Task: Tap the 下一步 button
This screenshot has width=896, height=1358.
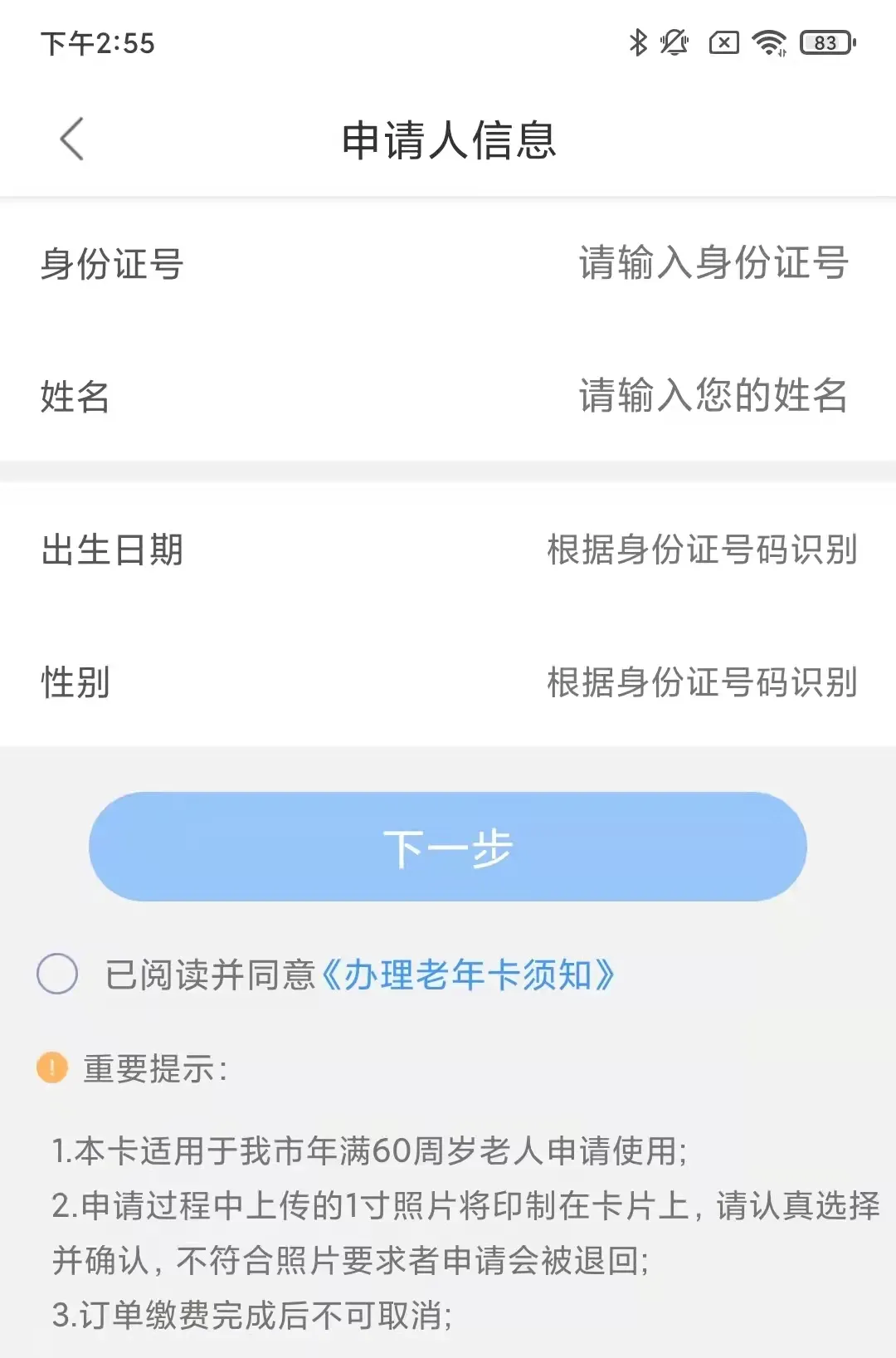Action: pyautogui.click(x=448, y=847)
